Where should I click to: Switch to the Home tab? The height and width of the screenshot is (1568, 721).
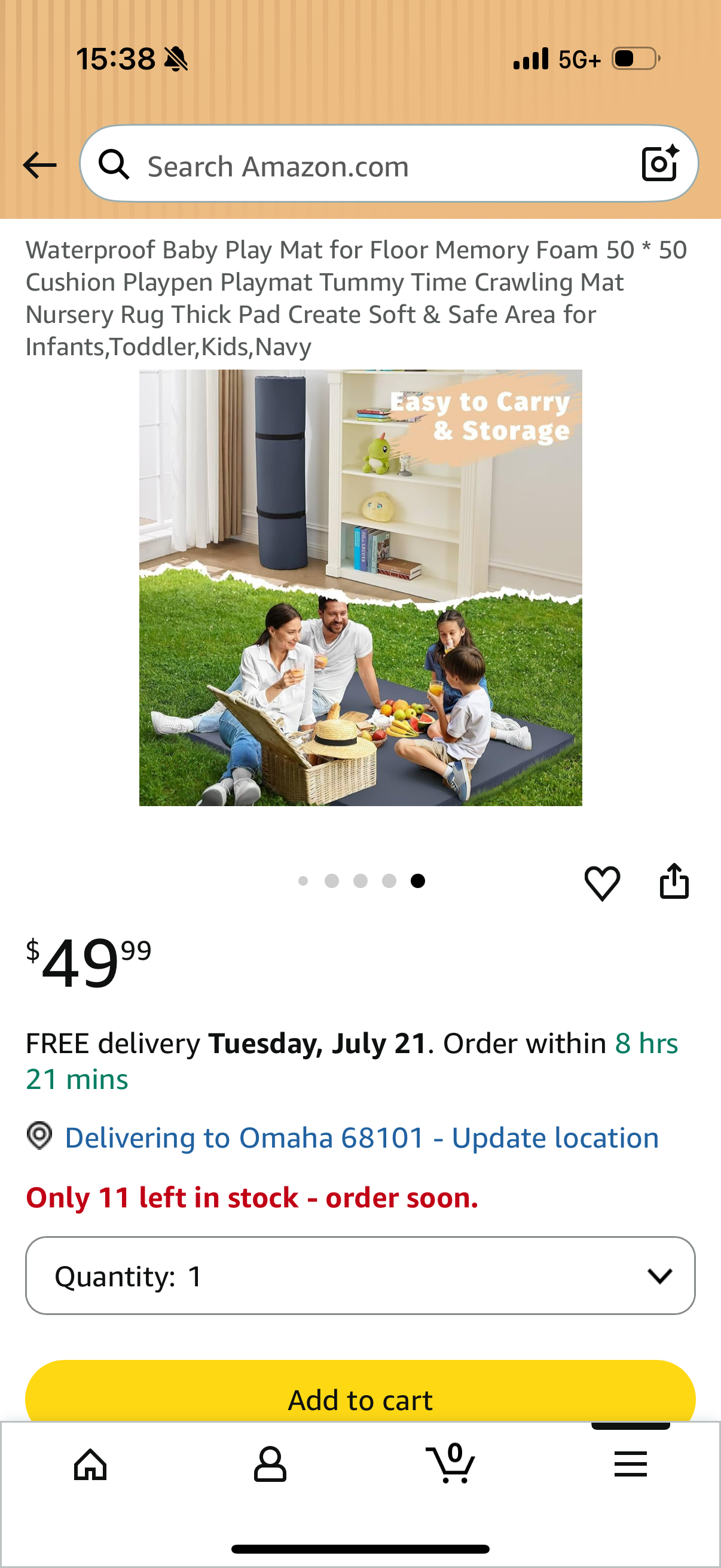(90, 1464)
